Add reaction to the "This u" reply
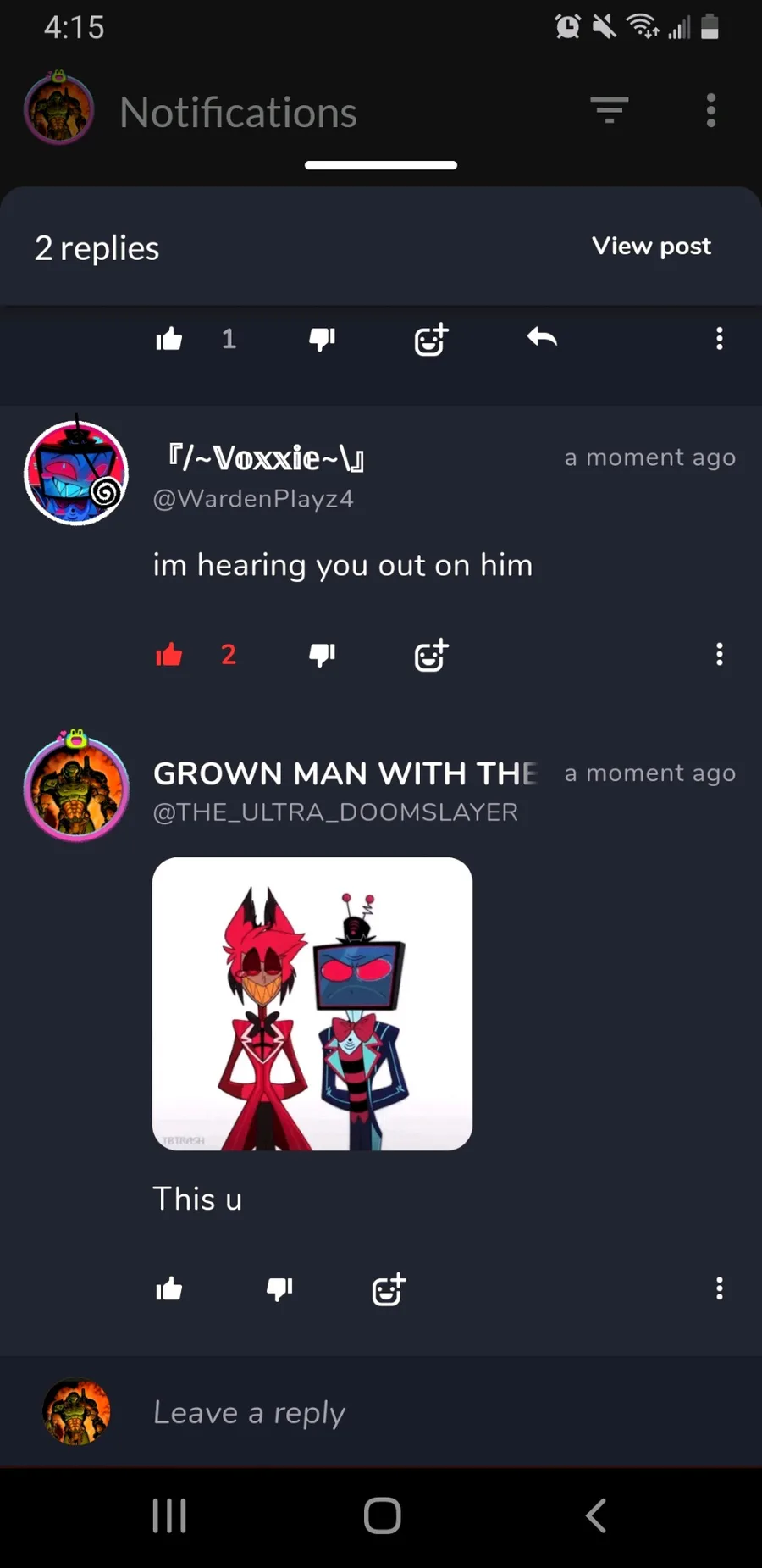Screen dimensions: 762x1568 pyautogui.click(x=389, y=1290)
